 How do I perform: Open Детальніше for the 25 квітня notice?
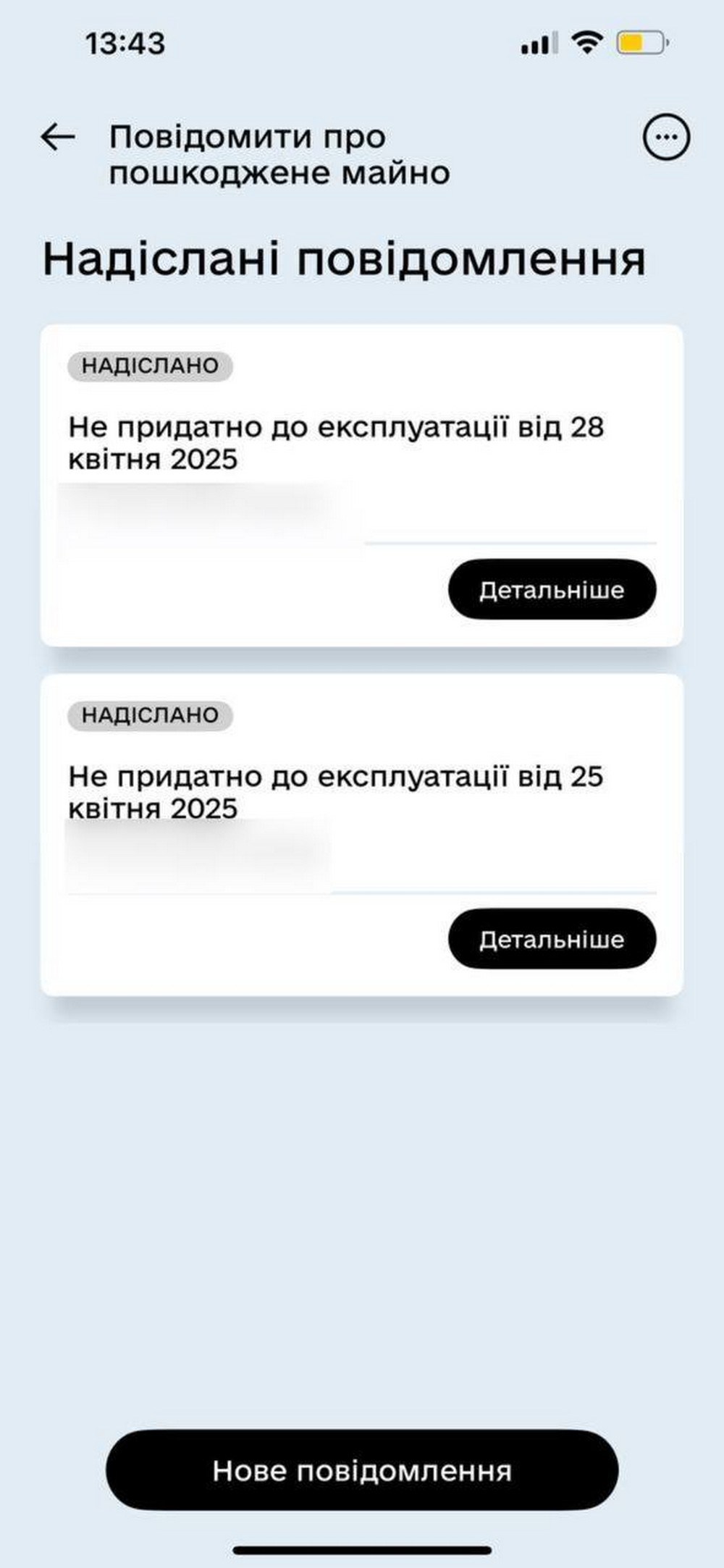coord(552,939)
